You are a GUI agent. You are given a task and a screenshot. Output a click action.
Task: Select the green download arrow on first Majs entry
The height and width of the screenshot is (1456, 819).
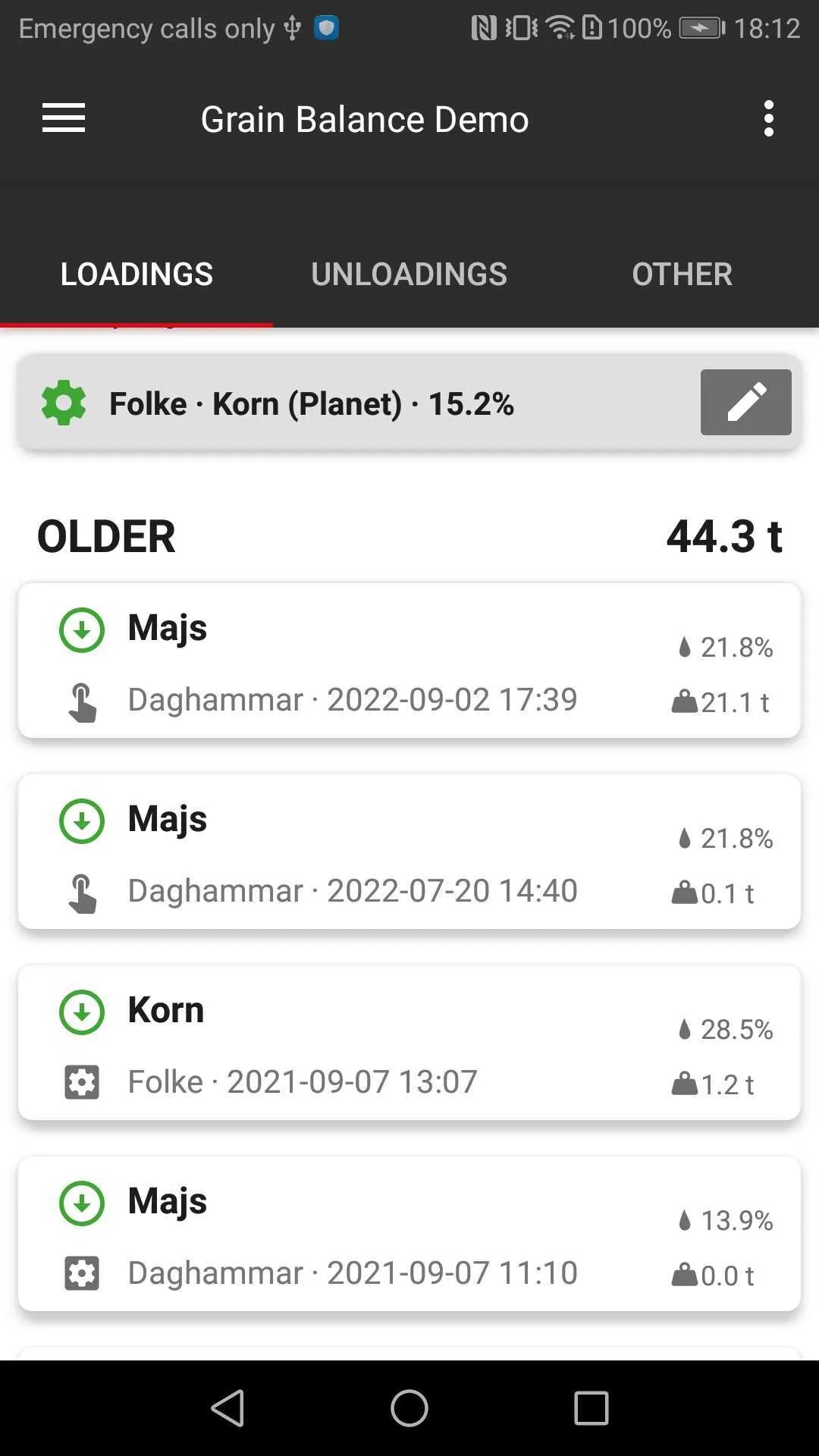(x=81, y=629)
